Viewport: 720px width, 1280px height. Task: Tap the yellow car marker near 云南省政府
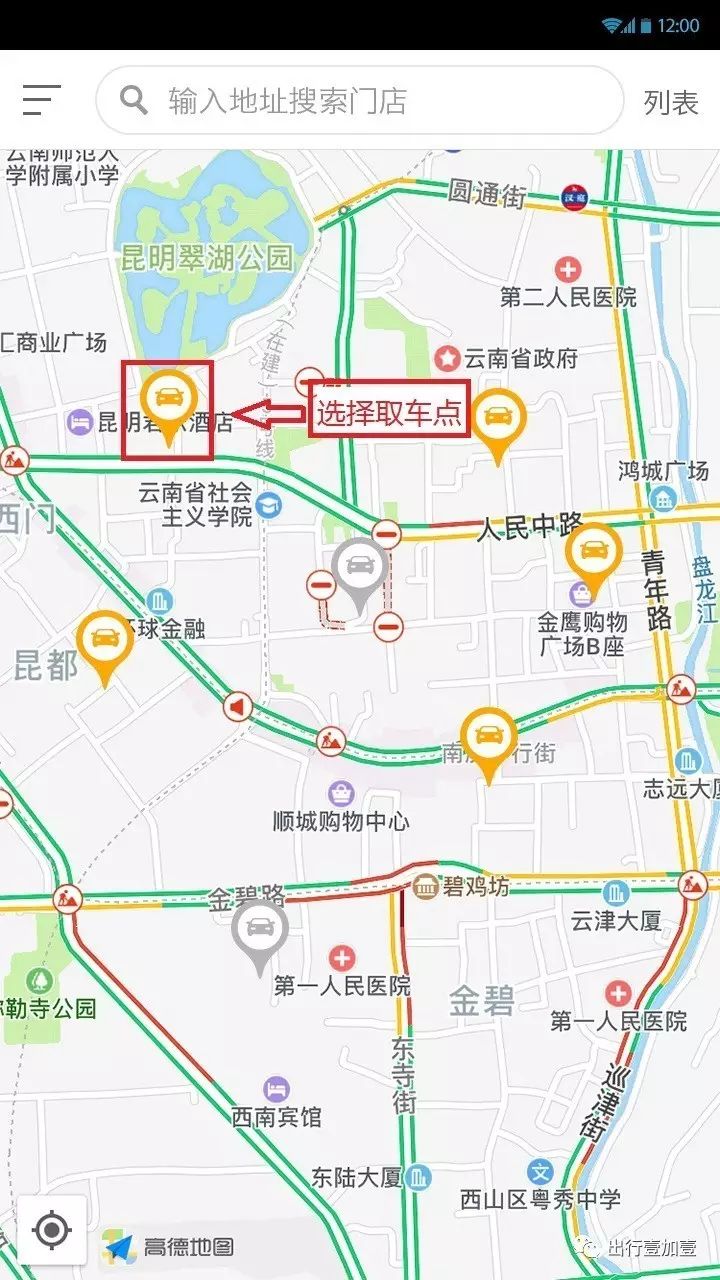[500, 417]
